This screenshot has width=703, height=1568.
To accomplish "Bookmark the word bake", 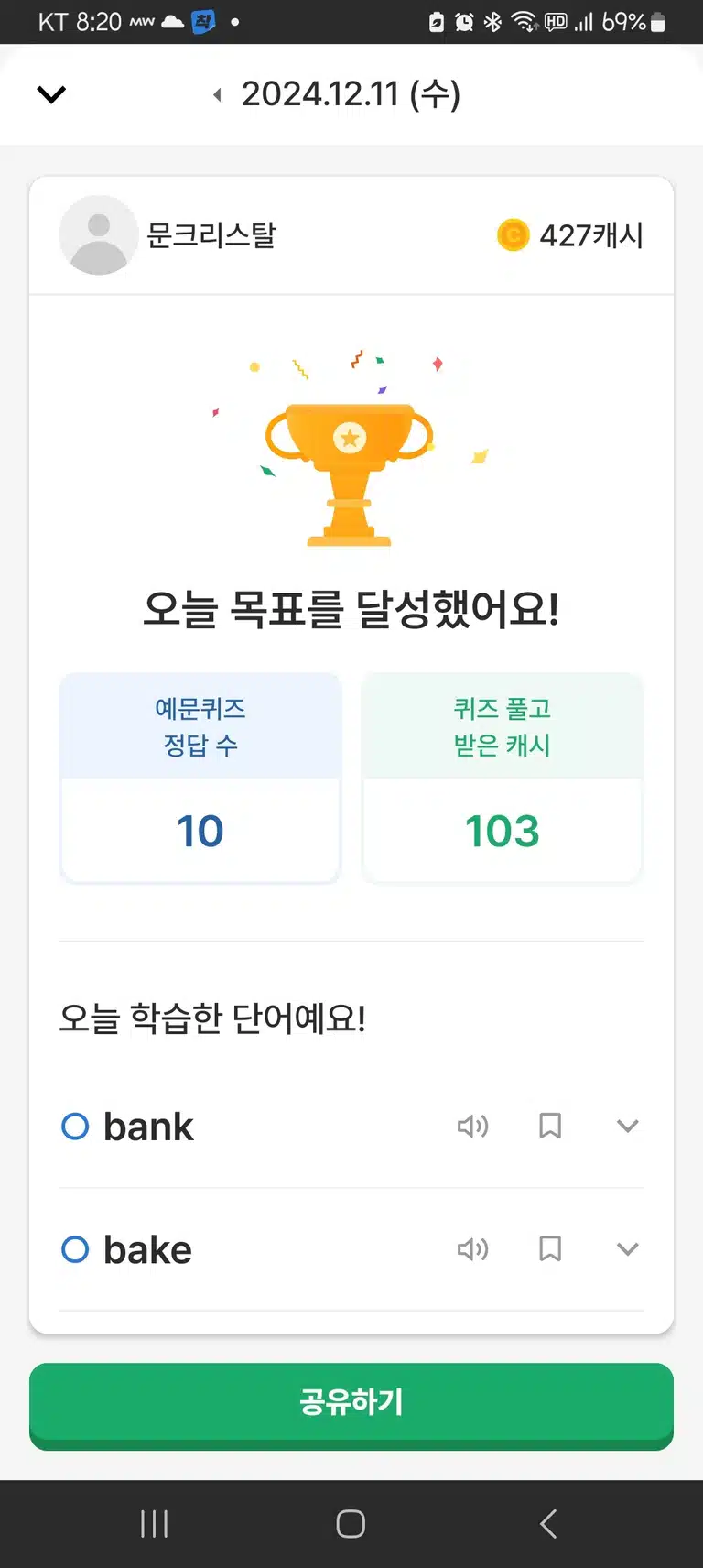I will coord(550,1248).
